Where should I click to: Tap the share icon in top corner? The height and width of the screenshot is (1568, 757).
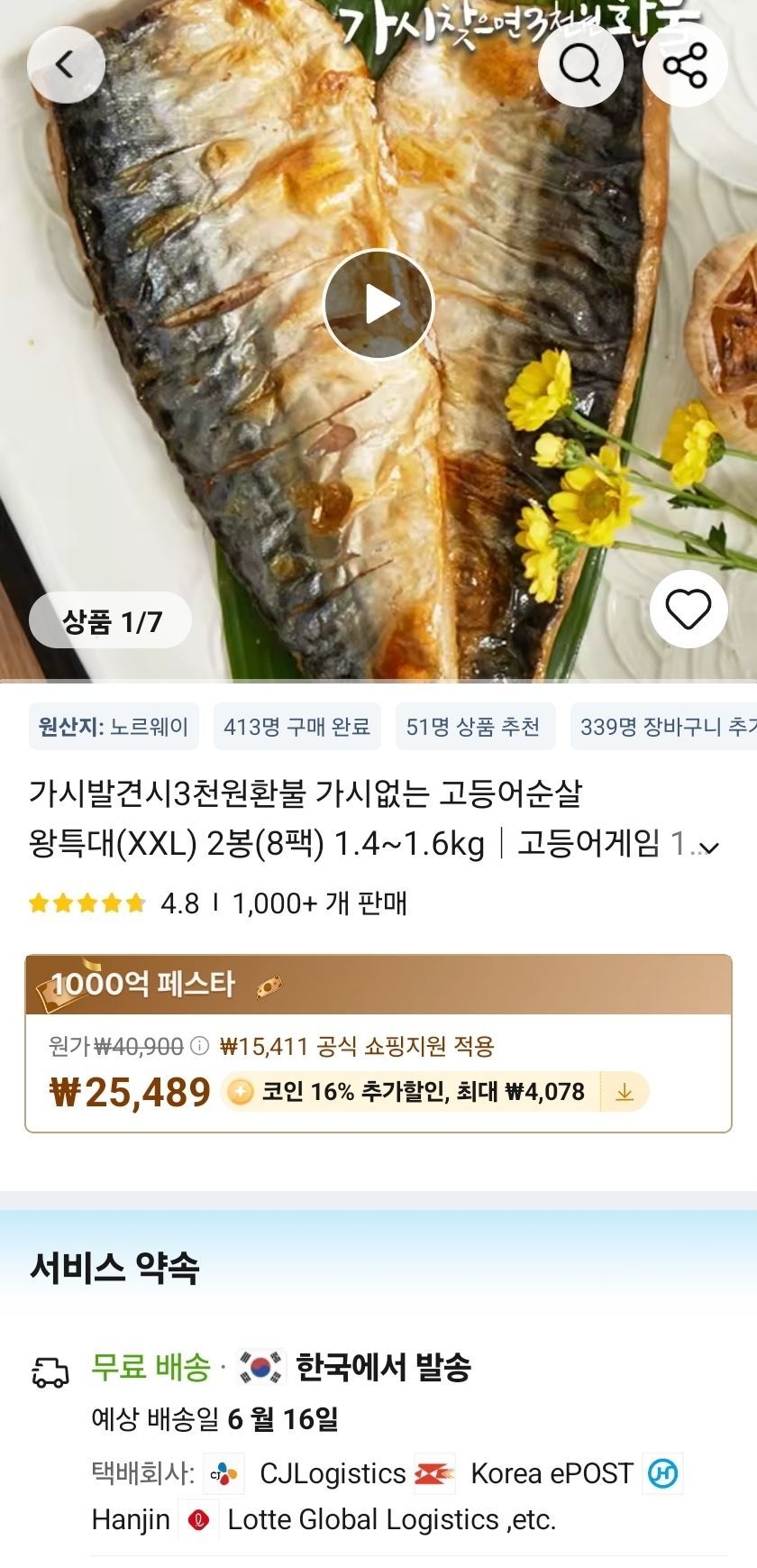tap(685, 64)
